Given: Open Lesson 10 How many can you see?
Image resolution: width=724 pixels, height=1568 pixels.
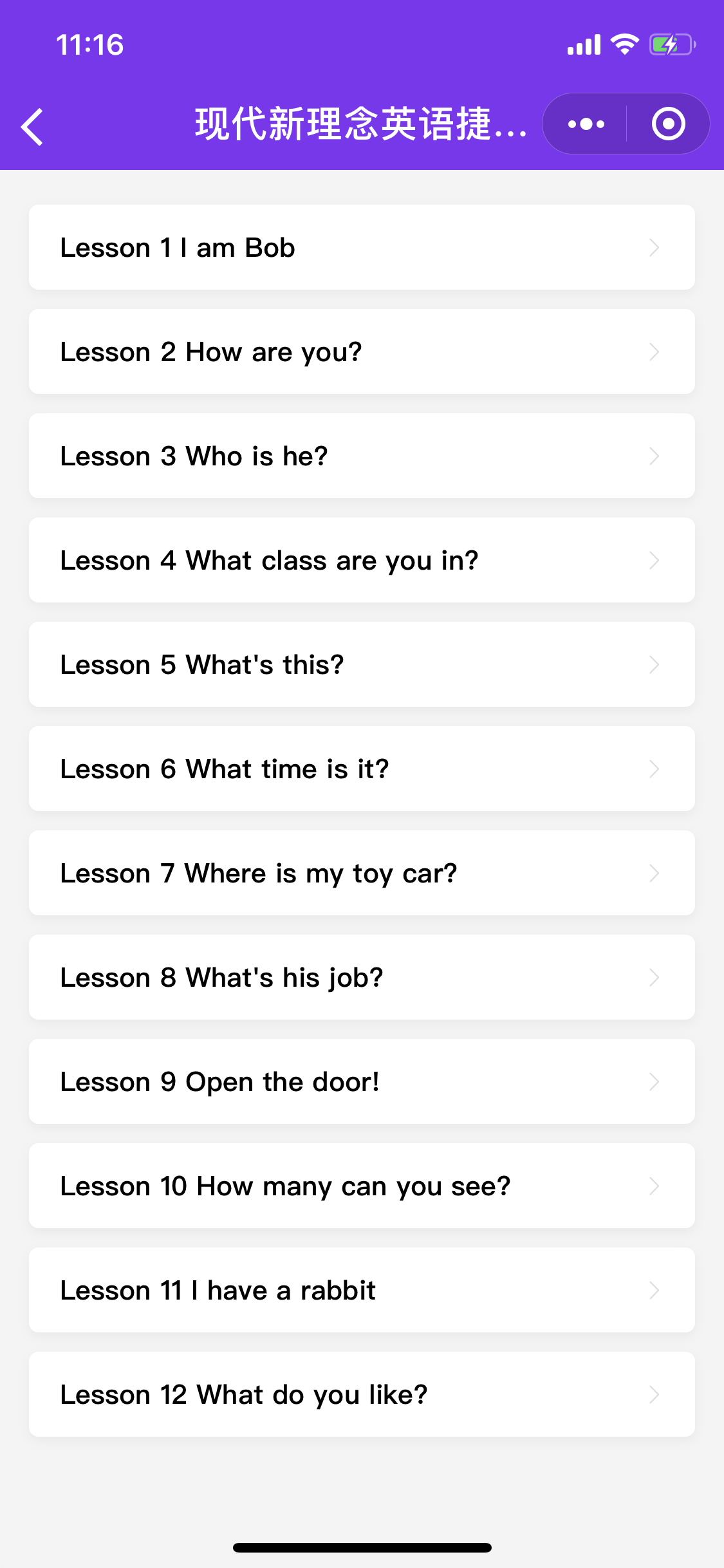Looking at the screenshot, I should [x=362, y=1186].
